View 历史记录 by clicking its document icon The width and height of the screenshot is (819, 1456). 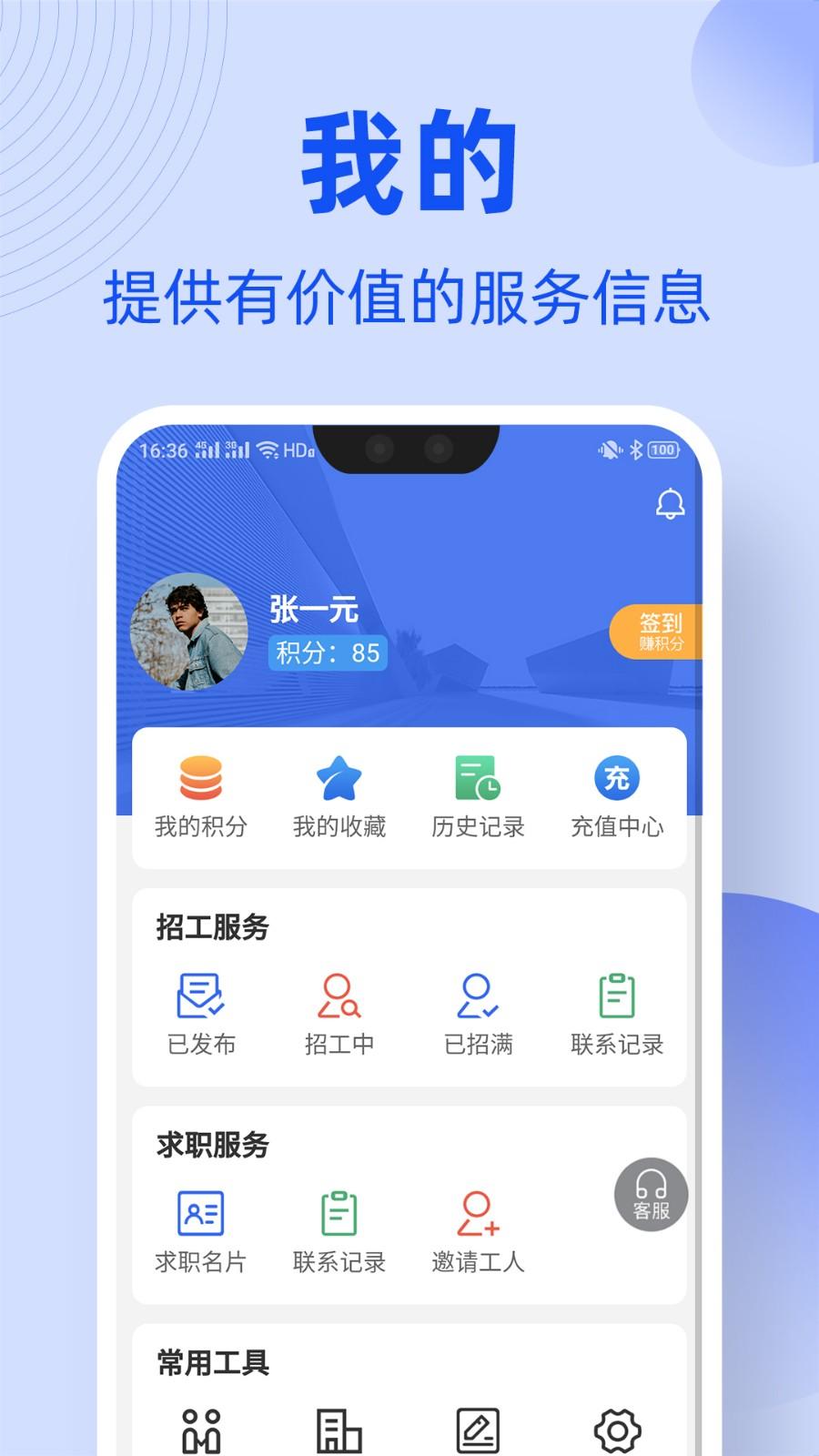tap(477, 780)
